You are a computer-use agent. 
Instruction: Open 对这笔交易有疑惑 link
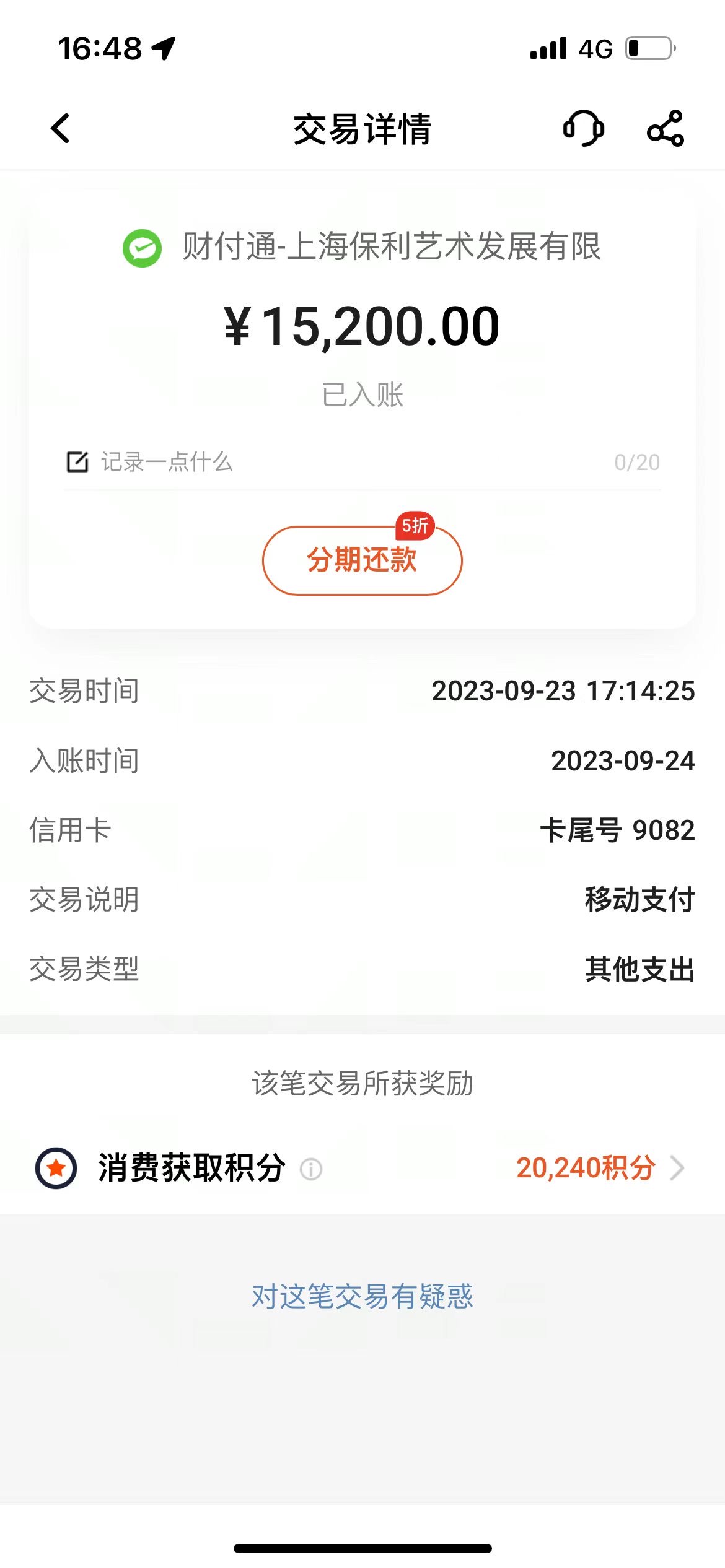click(x=362, y=1296)
